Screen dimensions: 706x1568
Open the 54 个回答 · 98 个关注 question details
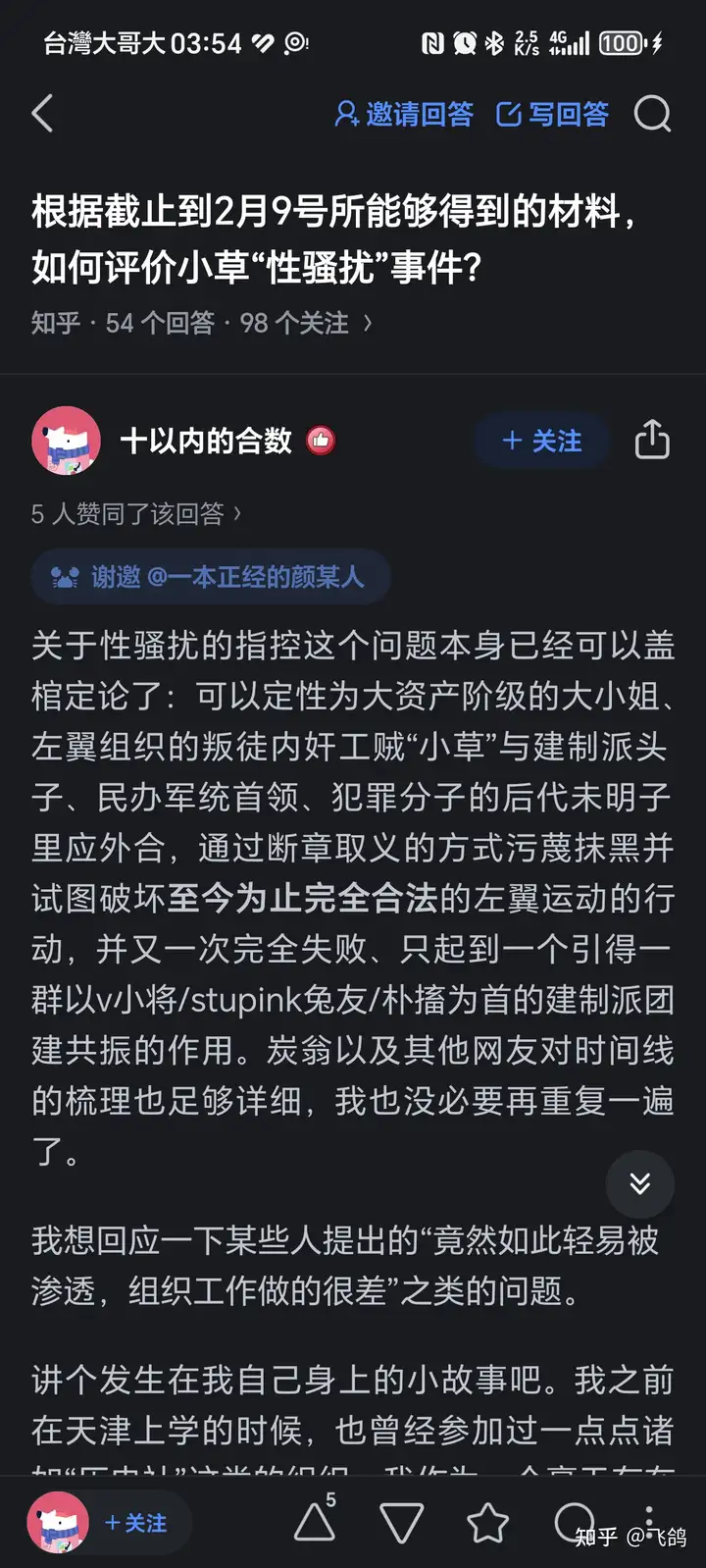pos(201,323)
